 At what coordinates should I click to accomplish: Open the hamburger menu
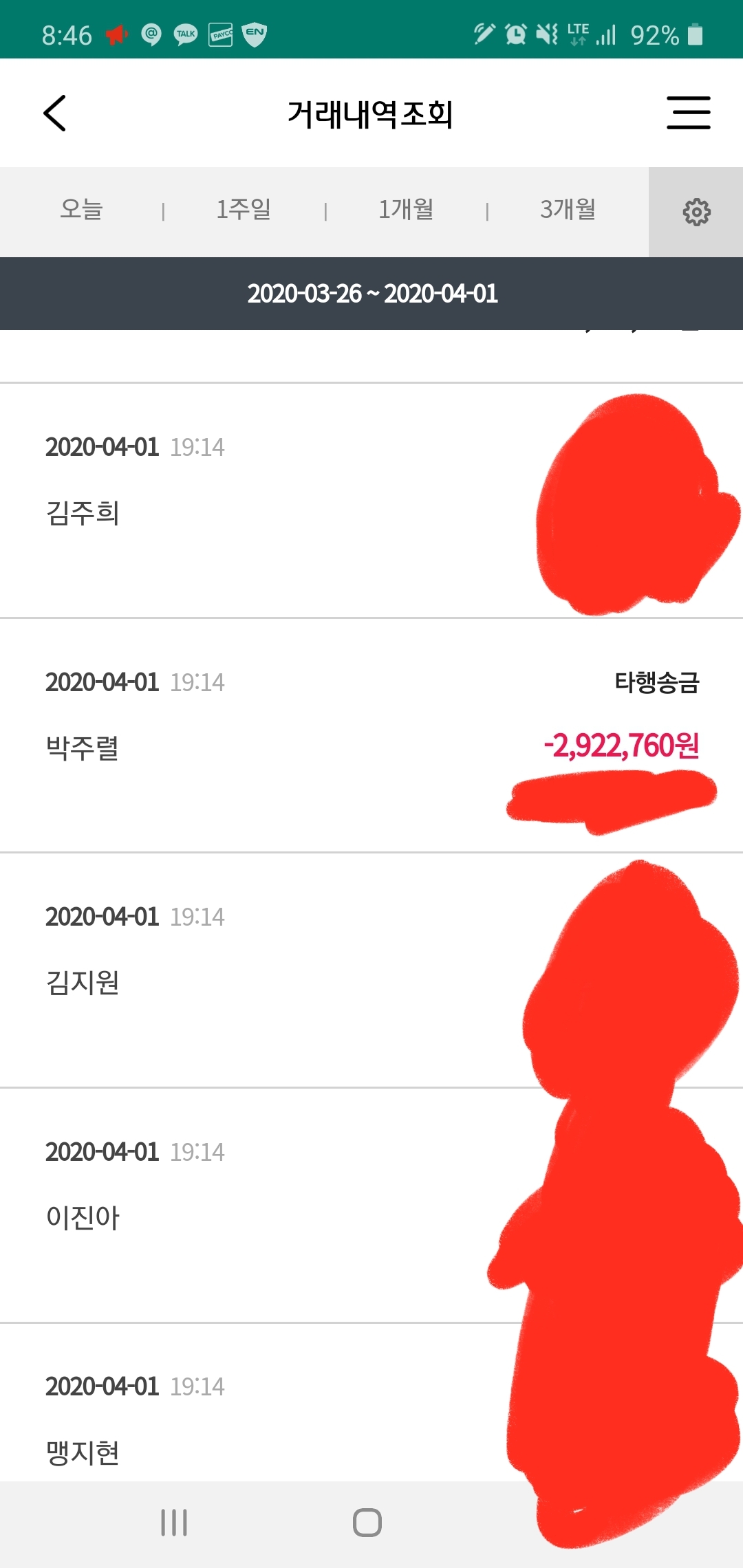coord(688,113)
